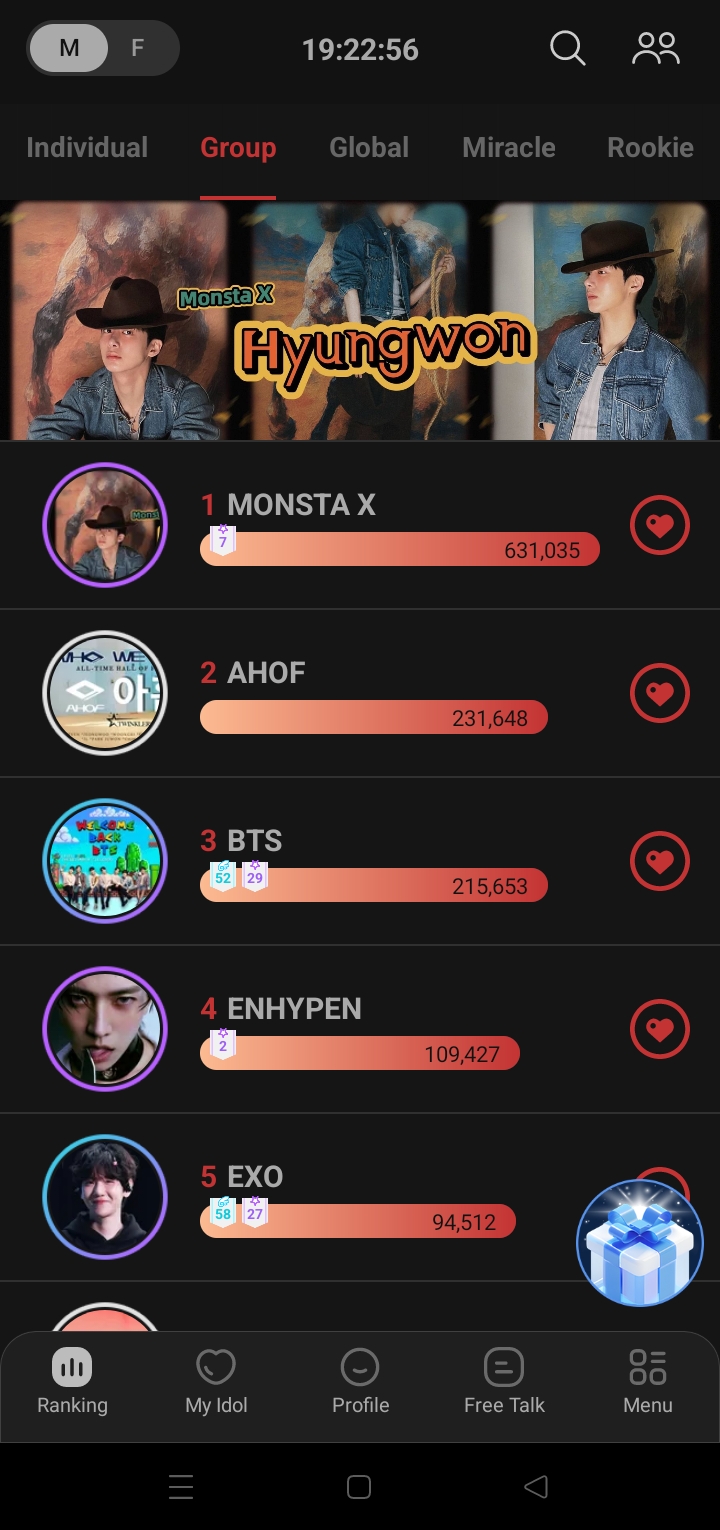Open the friends icon
The width and height of the screenshot is (720, 1530).
pos(655,48)
